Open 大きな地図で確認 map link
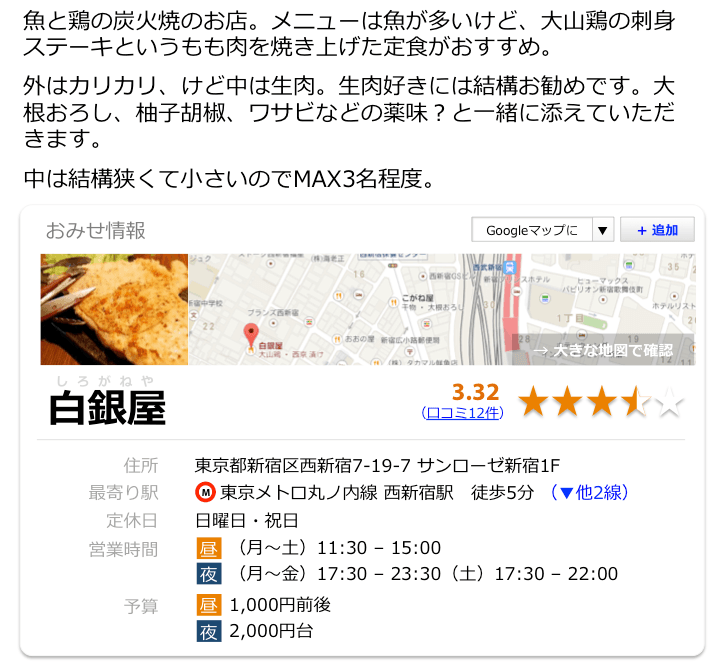The image size is (724, 668). coord(603,350)
